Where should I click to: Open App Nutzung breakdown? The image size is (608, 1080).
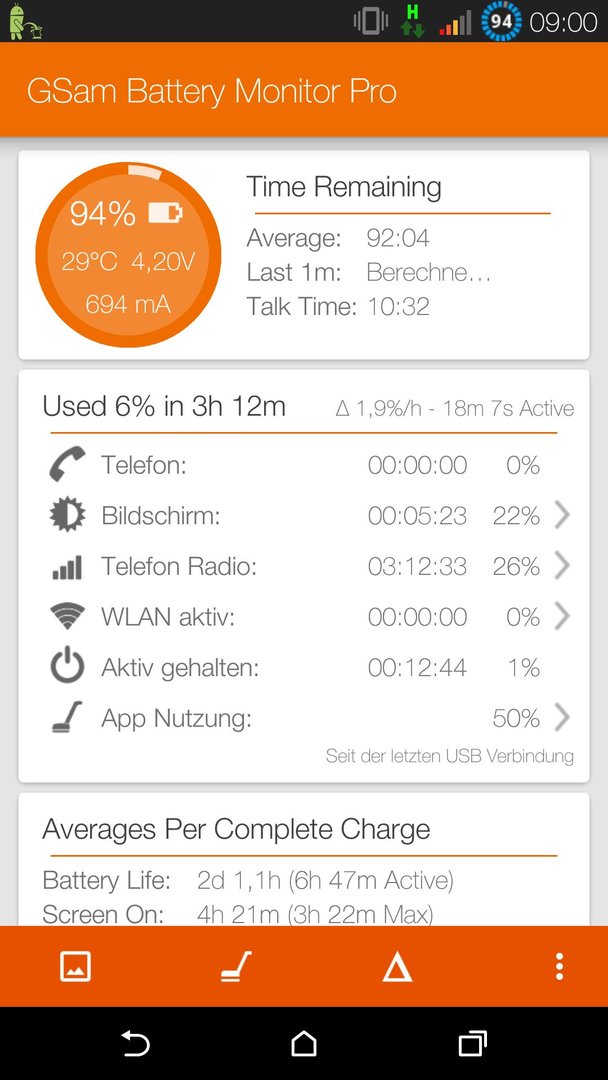pos(306,718)
